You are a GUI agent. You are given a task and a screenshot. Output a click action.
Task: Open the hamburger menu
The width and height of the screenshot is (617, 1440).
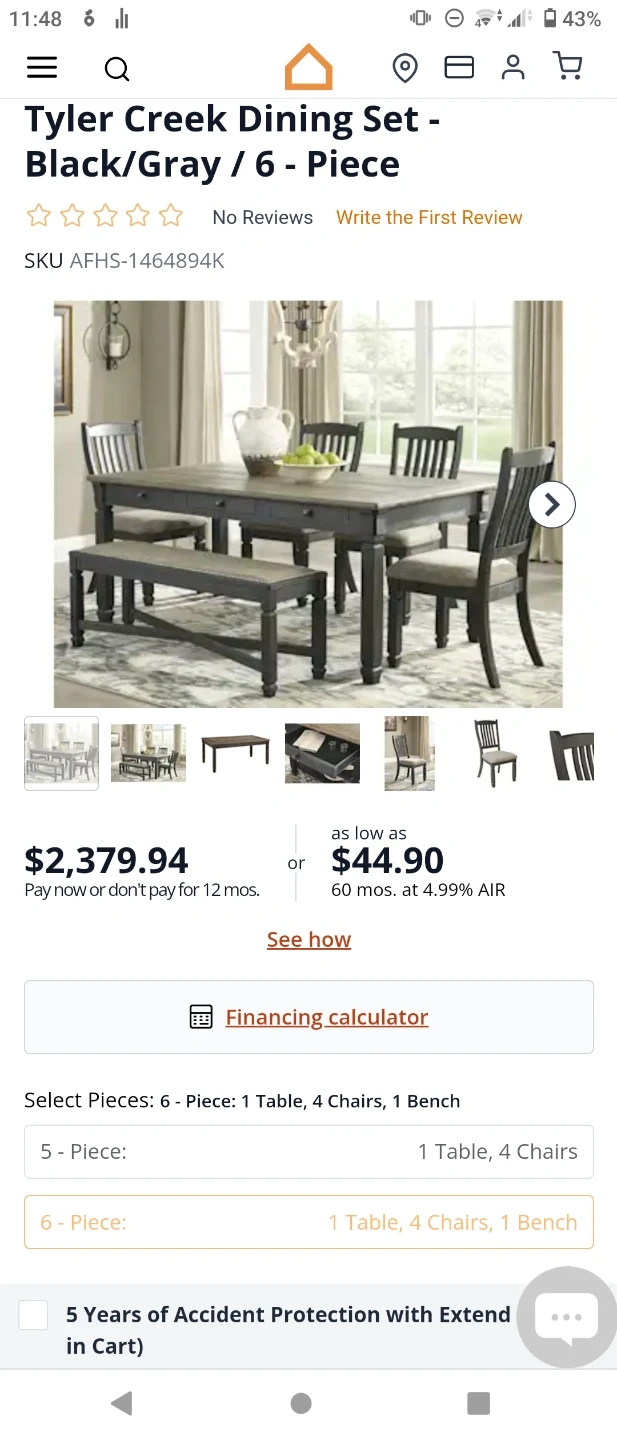coord(42,68)
